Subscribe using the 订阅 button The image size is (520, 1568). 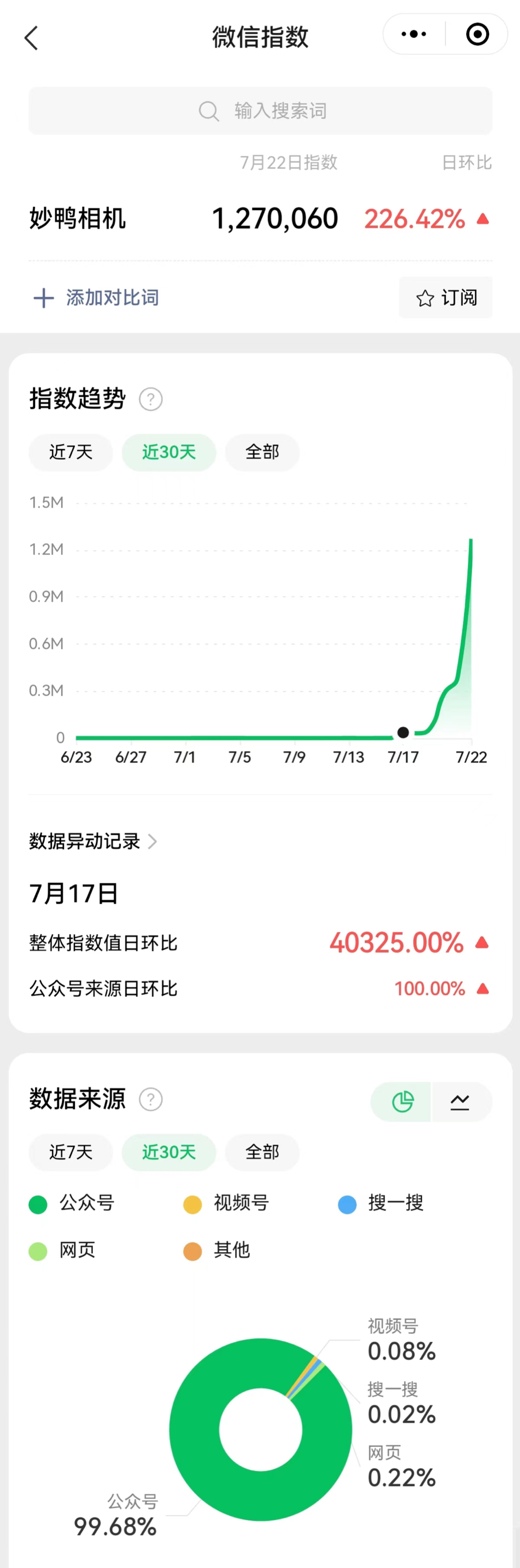(x=446, y=298)
